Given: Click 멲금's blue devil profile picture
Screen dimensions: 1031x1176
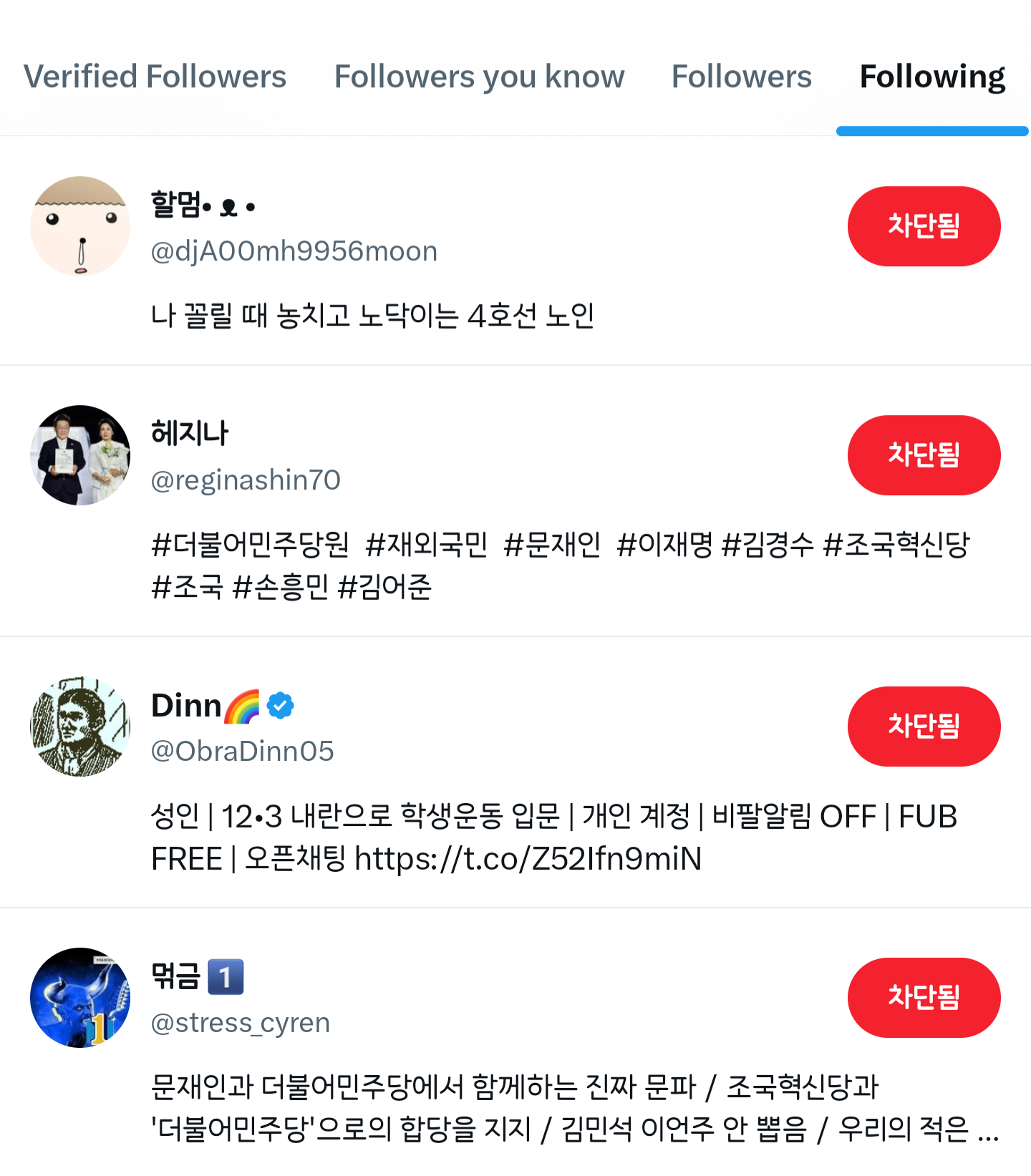Looking at the screenshot, I should click(x=80, y=998).
